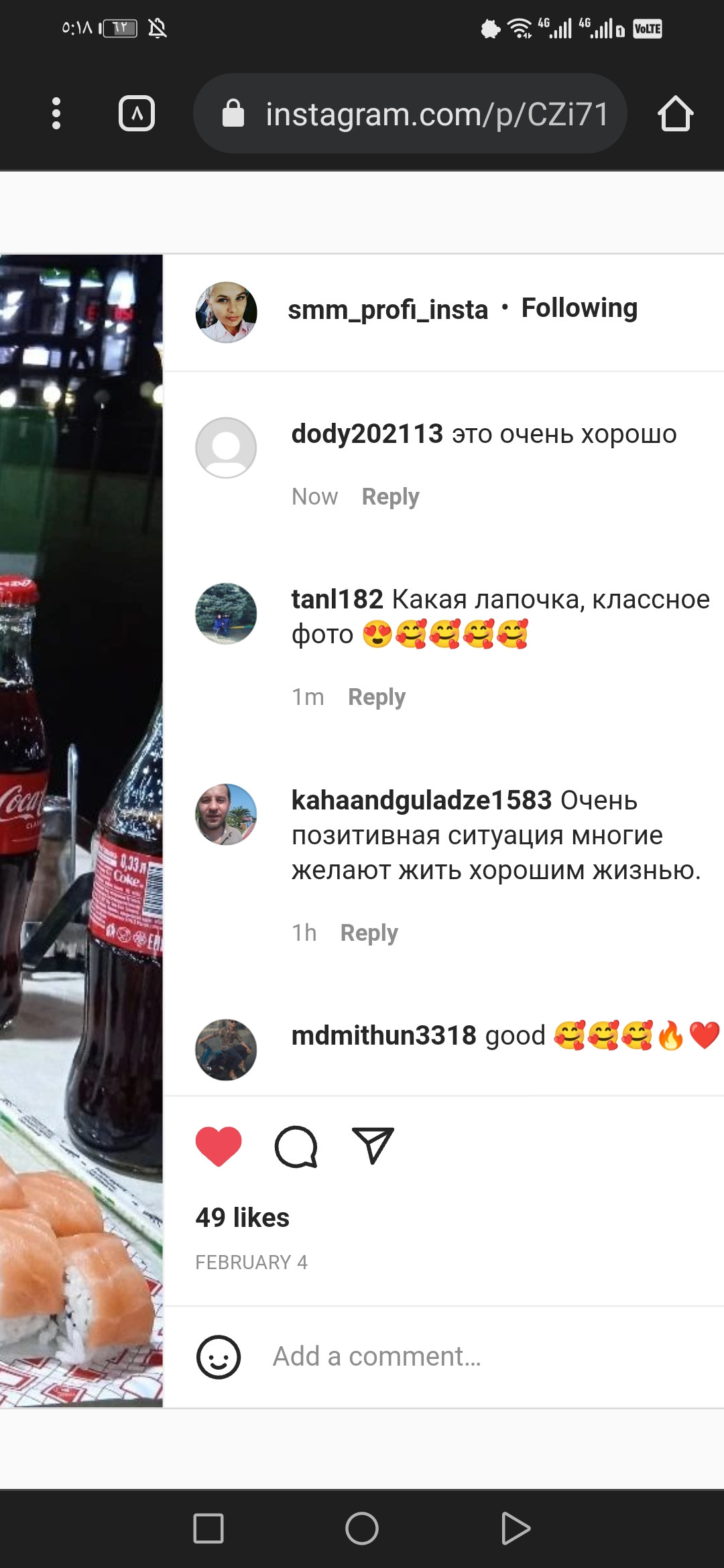
Task: Open the sushi and Coke post photo
Action: [x=81, y=830]
